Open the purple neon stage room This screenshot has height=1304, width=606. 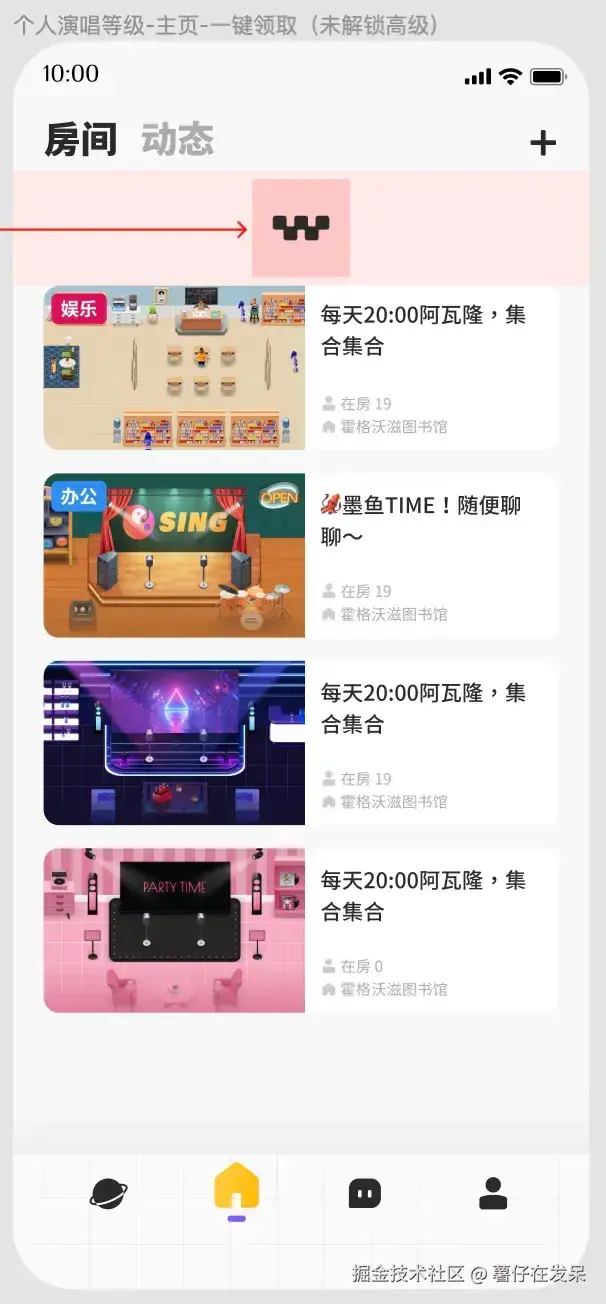300,743
